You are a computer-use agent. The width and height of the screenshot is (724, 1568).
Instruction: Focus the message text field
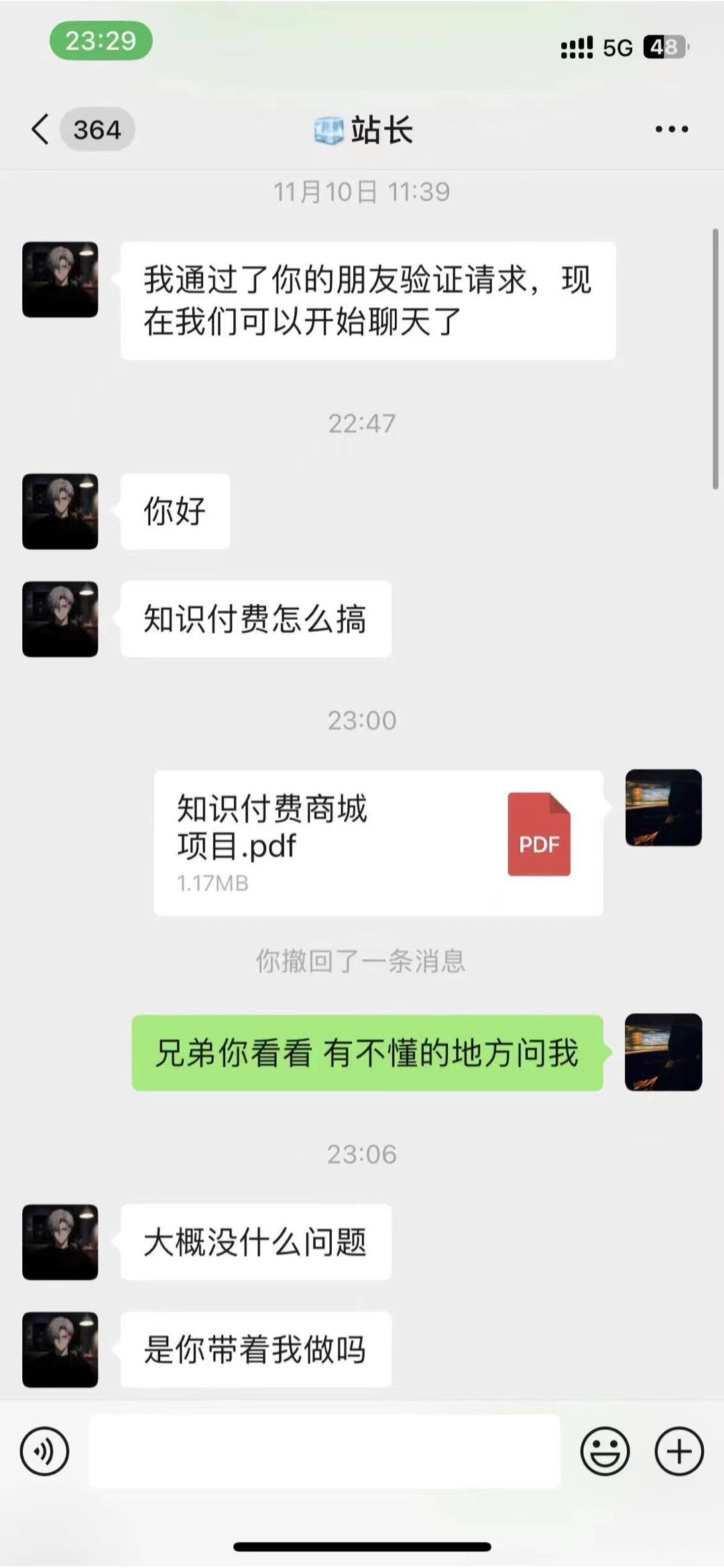324,1452
